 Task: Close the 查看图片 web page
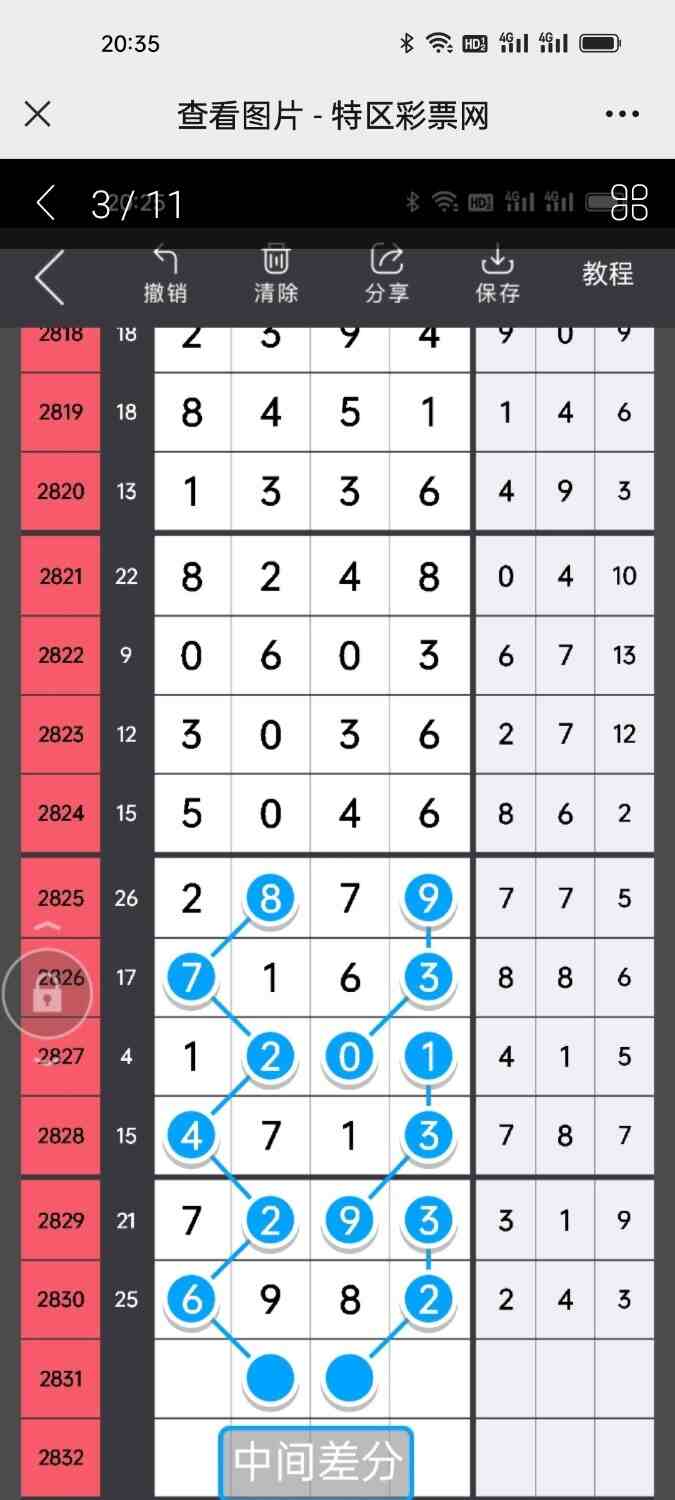(37, 115)
